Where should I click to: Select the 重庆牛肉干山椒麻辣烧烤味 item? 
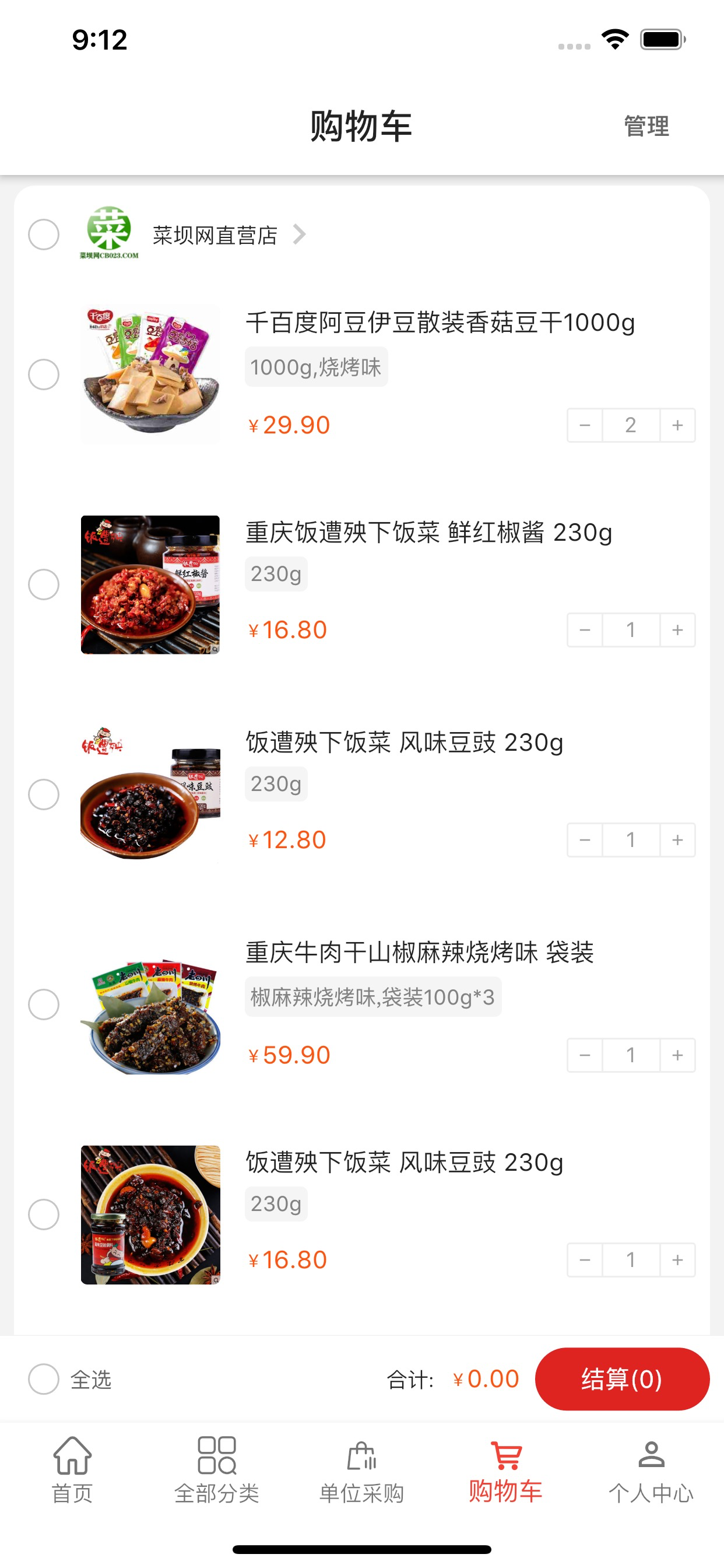[x=44, y=1005]
